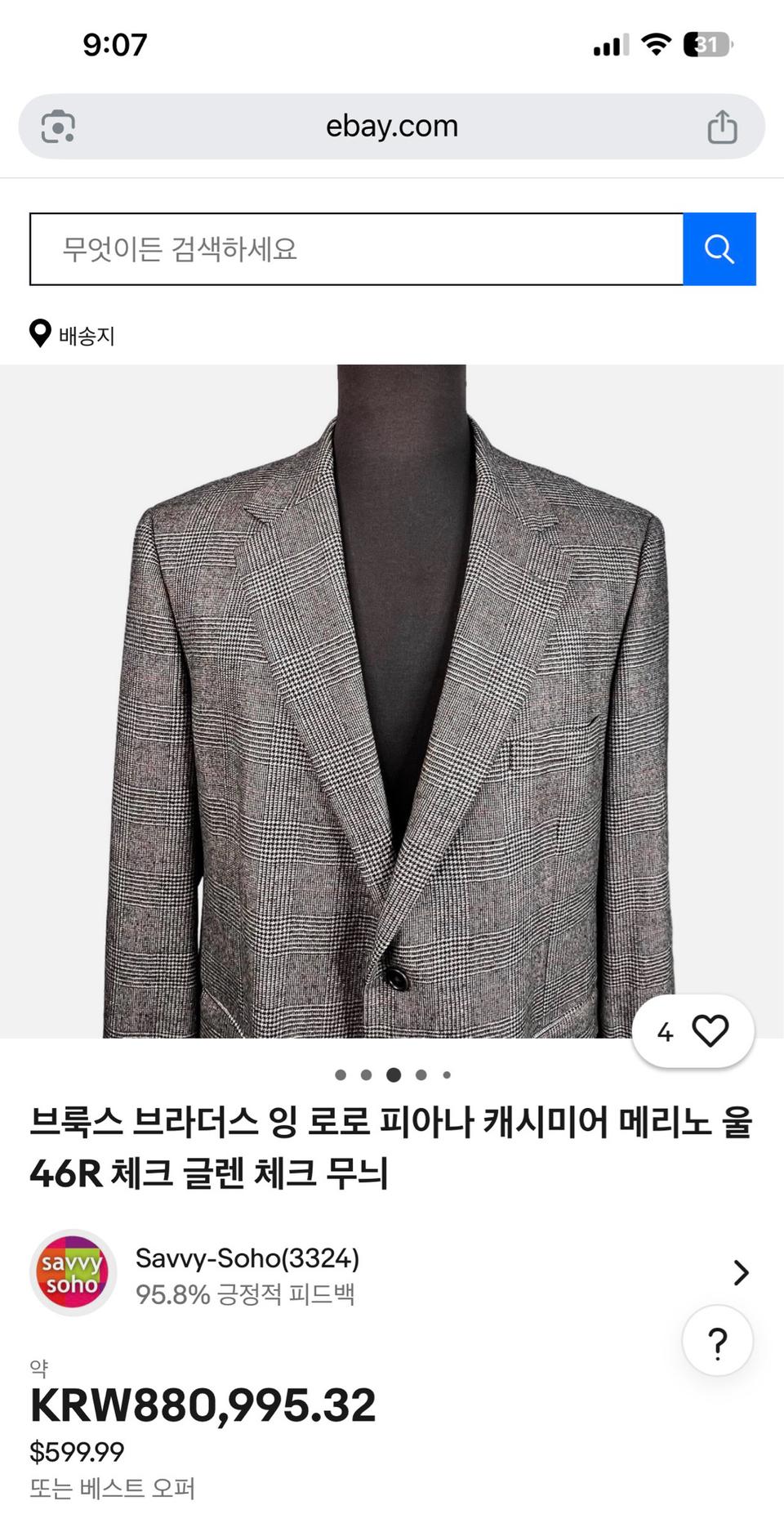This screenshot has height=1528, width=784.
Task: Tap the Savvy-Soho seller avatar
Action: tap(73, 1272)
